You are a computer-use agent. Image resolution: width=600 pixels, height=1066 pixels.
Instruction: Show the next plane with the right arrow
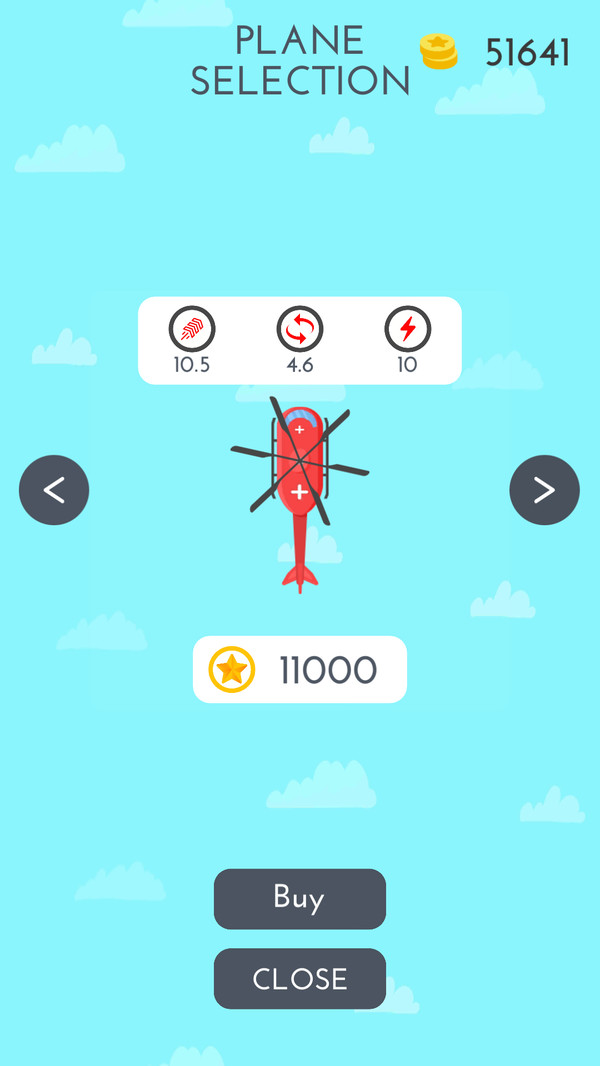pos(544,490)
